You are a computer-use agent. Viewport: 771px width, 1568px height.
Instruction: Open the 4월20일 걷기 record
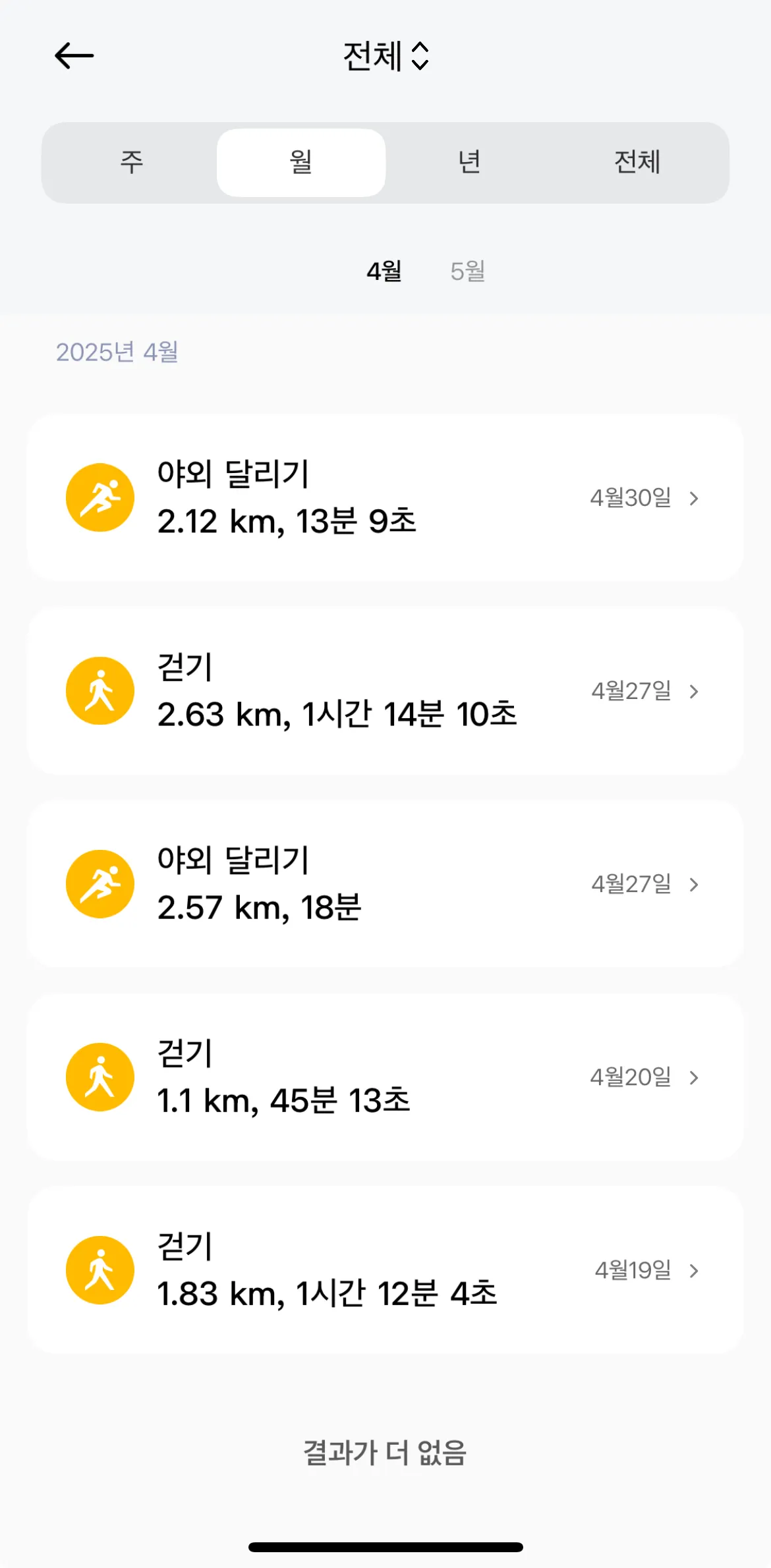[385, 1077]
